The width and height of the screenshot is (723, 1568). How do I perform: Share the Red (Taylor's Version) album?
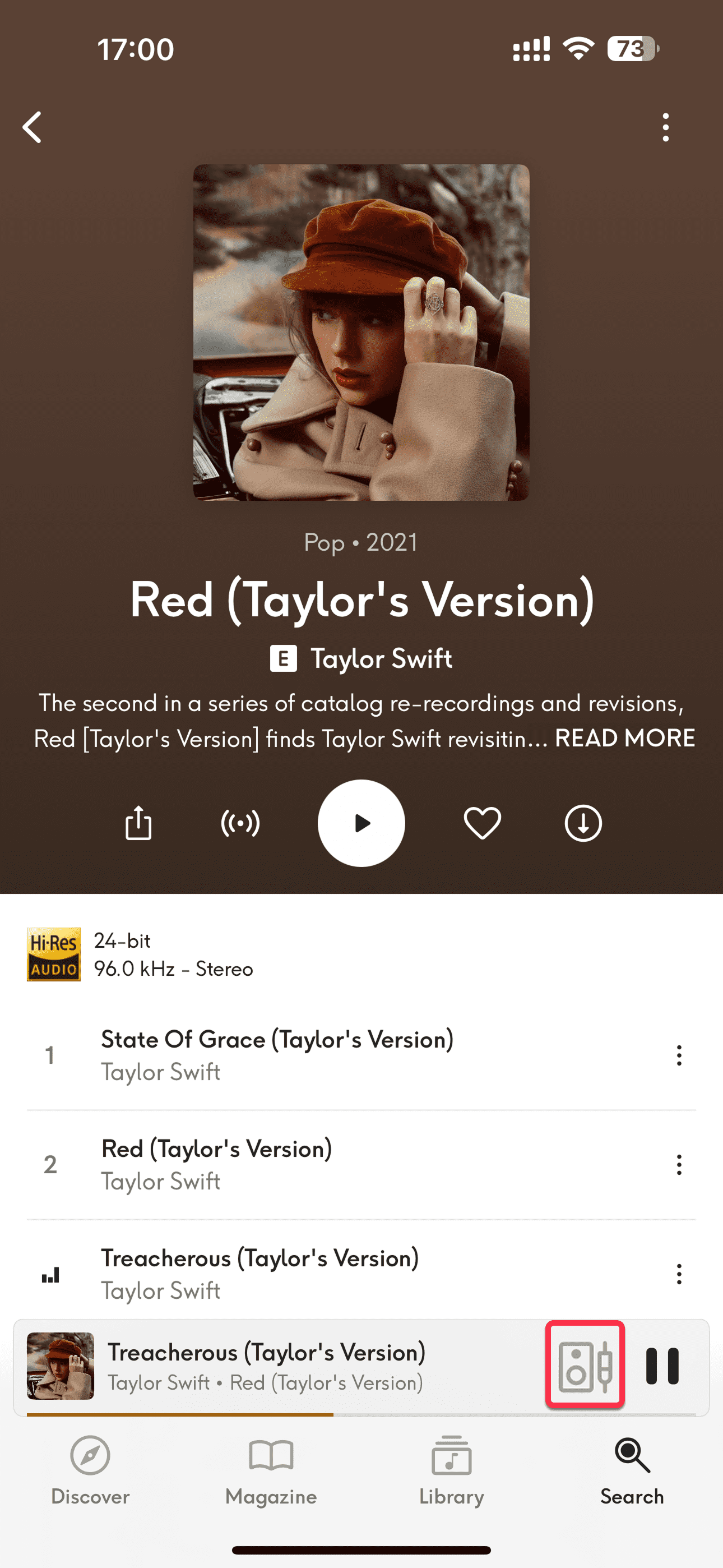pos(138,823)
